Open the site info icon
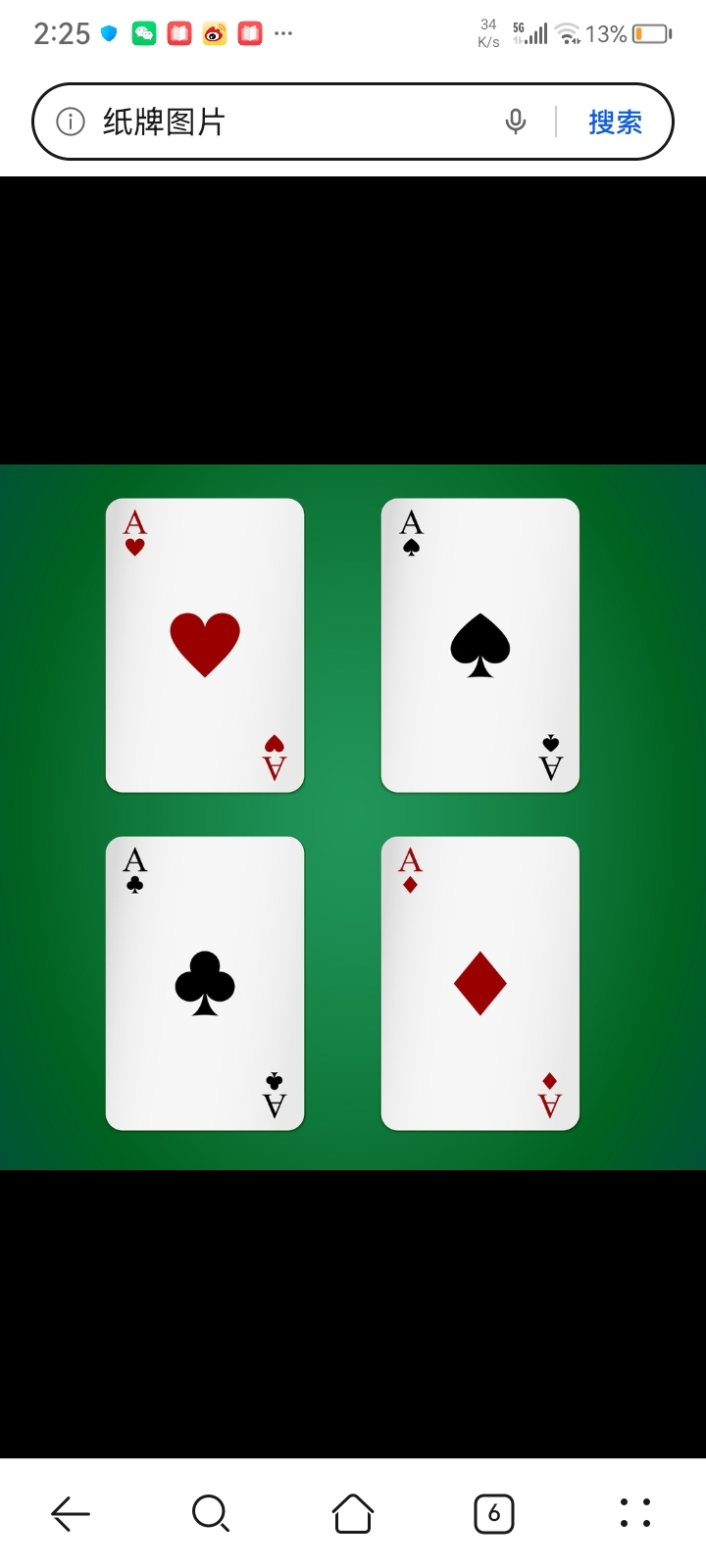This screenshot has width=706, height=1568. pyautogui.click(x=71, y=122)
